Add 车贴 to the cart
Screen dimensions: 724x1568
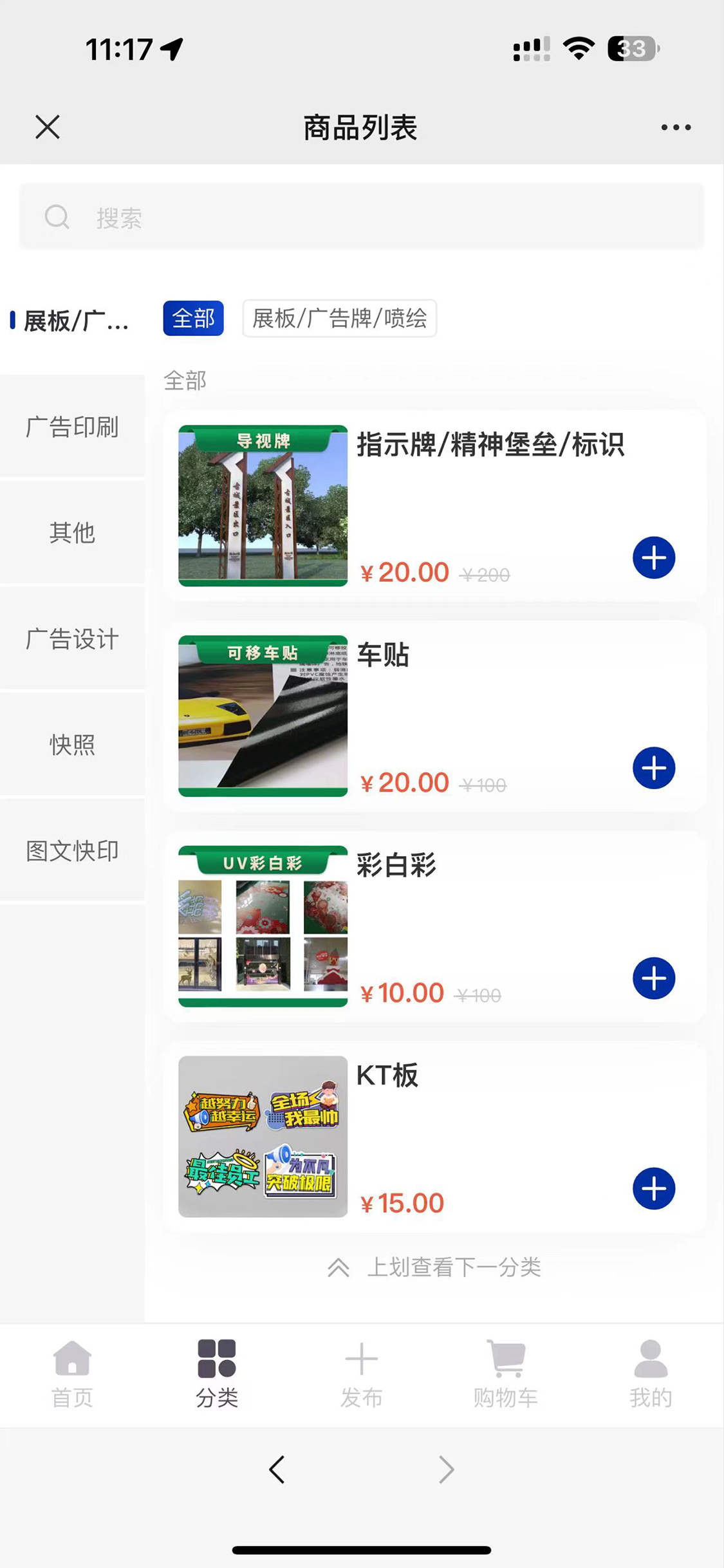(x=653, y=768)
